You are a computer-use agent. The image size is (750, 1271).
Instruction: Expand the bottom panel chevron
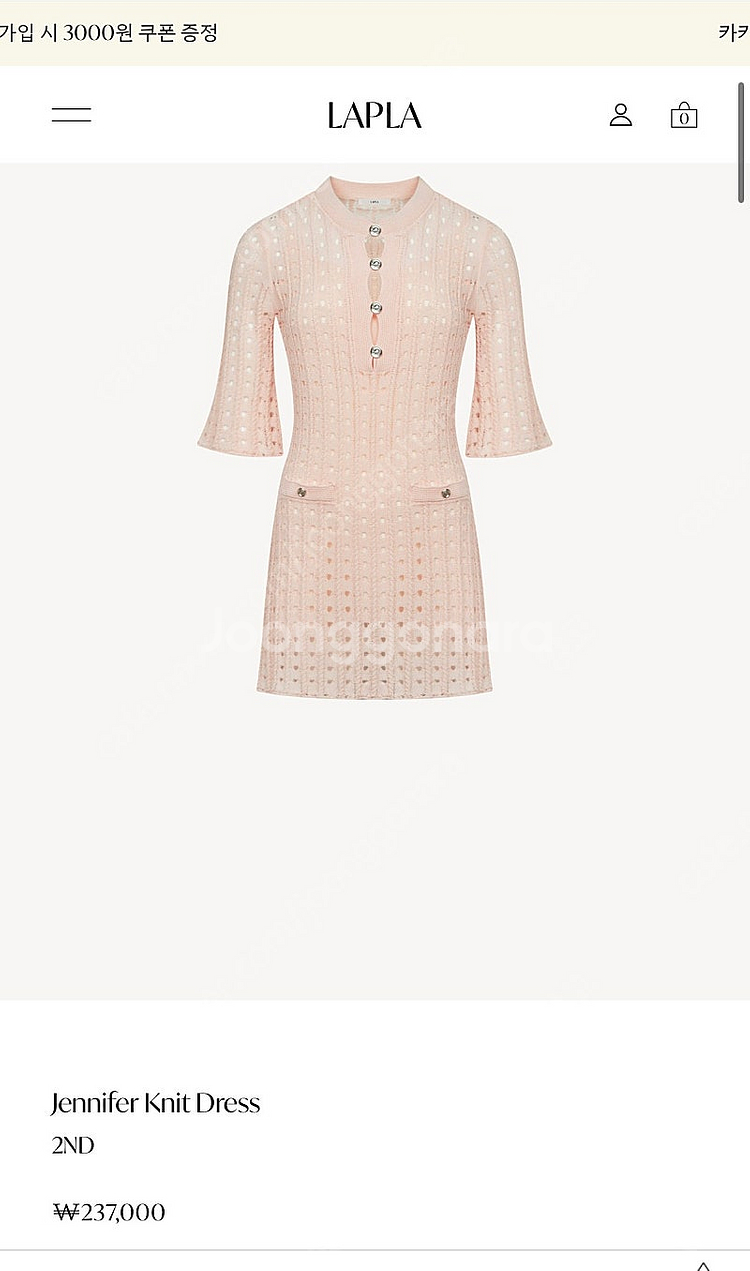704,1264
